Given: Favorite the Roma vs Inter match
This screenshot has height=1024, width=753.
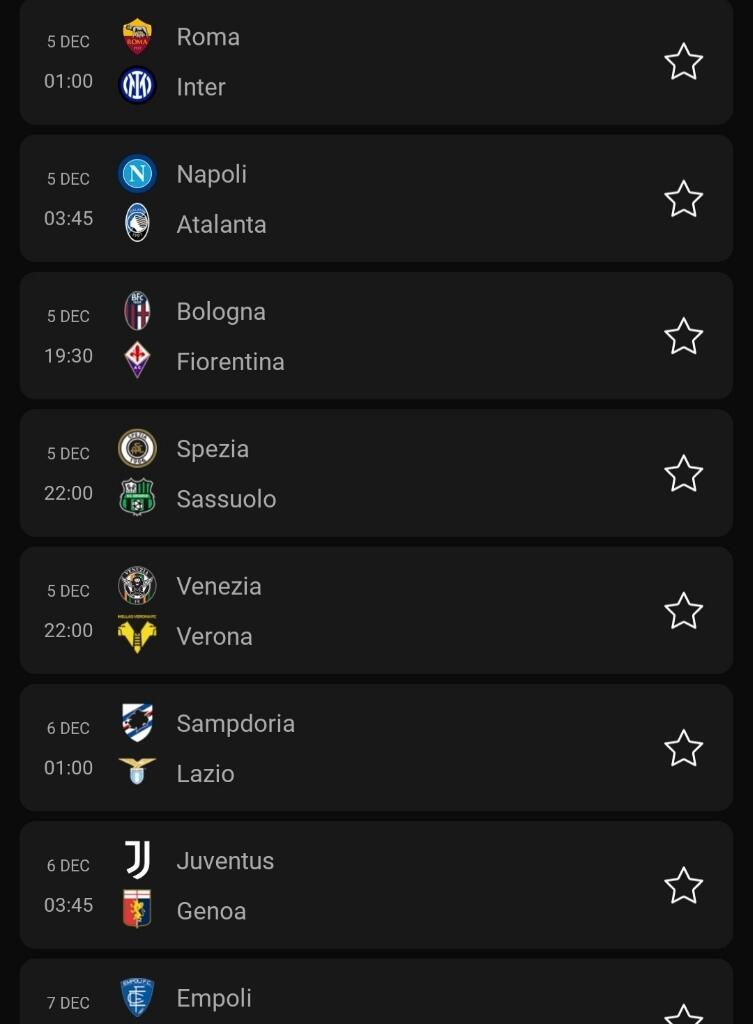Looking at the screenshot, I should (683, 62).
